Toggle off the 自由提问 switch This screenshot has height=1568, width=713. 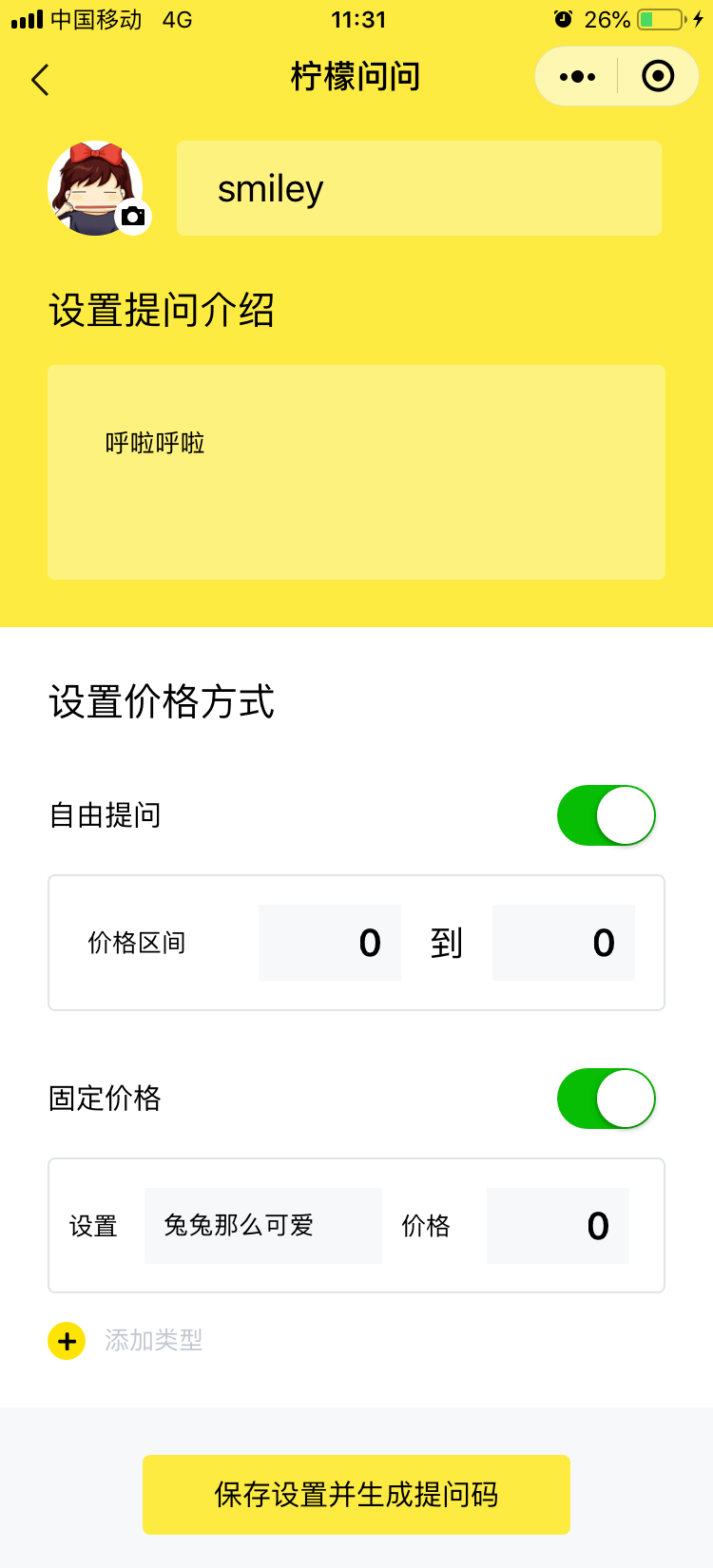(x=607, y=815)
